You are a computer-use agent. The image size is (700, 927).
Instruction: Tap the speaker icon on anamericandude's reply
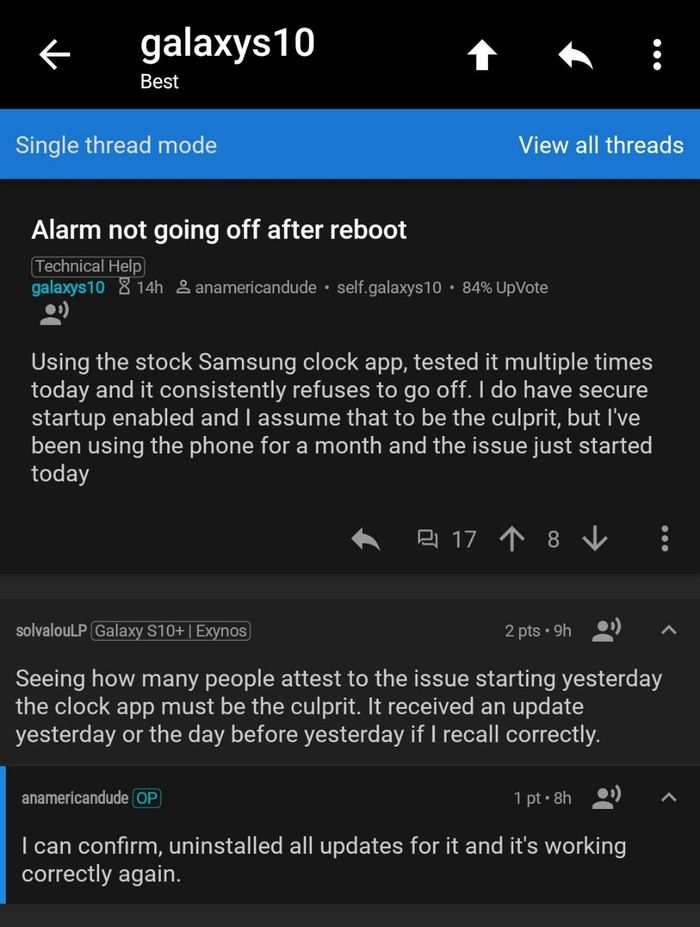point(608,797)
